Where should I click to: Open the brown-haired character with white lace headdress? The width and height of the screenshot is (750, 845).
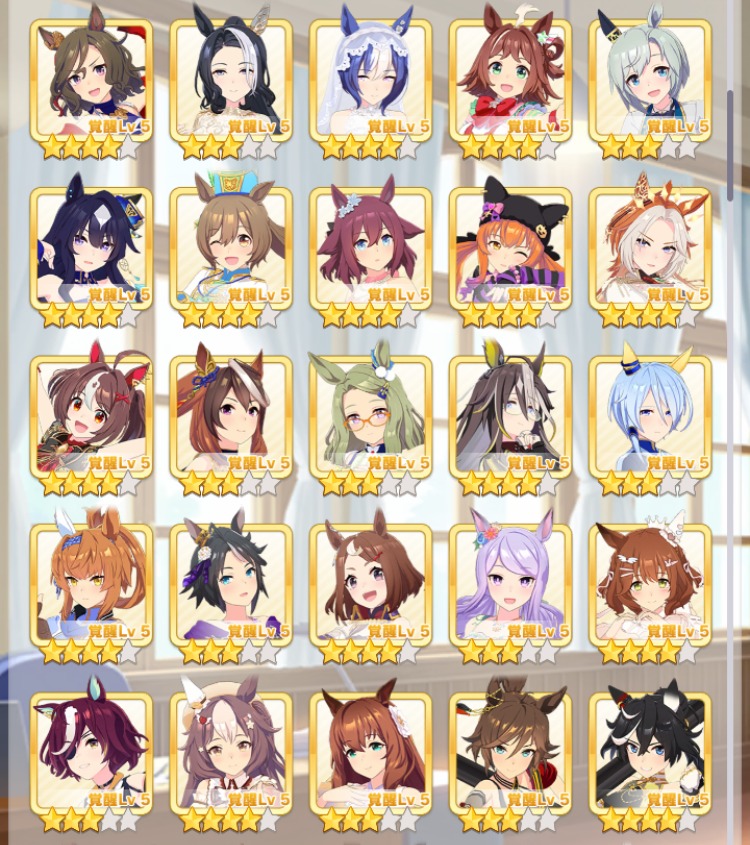click(650, 584)
